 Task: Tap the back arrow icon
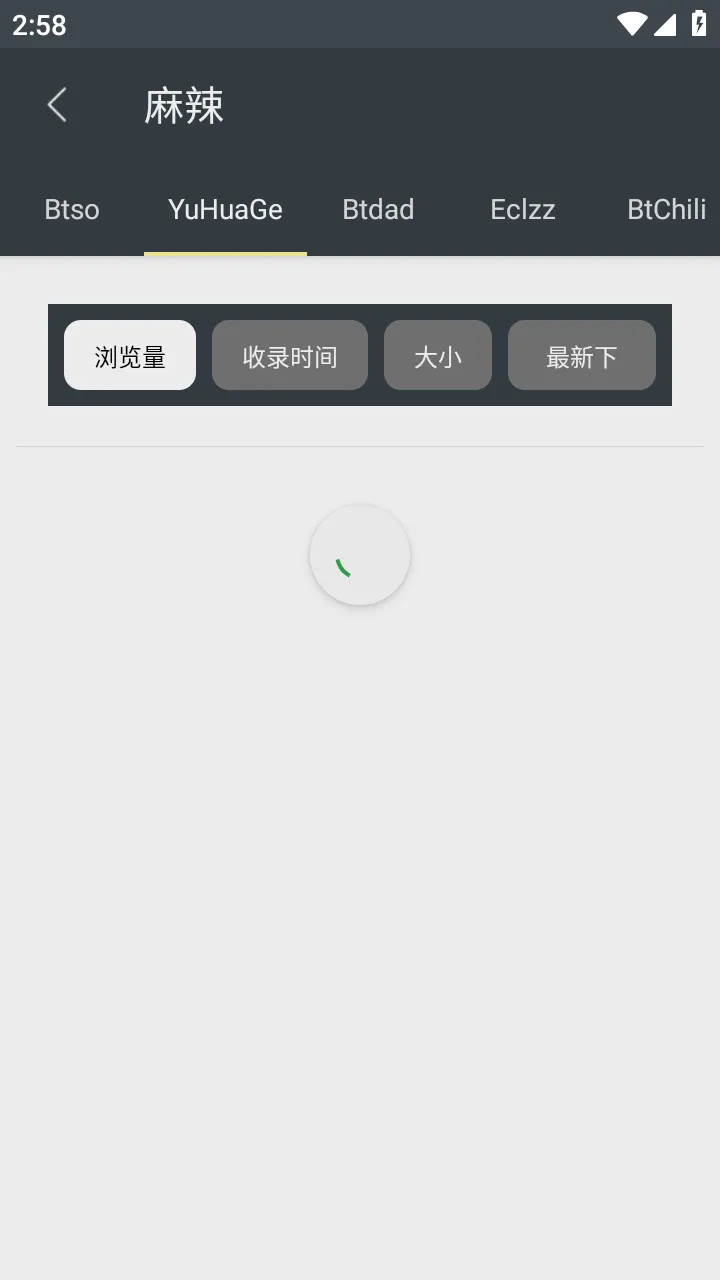[56, 105]
